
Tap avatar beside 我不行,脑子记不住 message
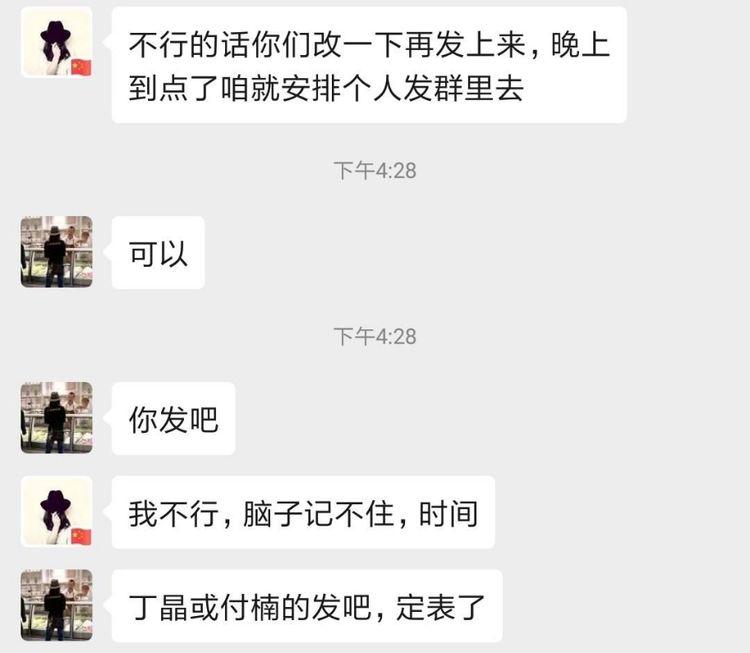pos(56,511)
